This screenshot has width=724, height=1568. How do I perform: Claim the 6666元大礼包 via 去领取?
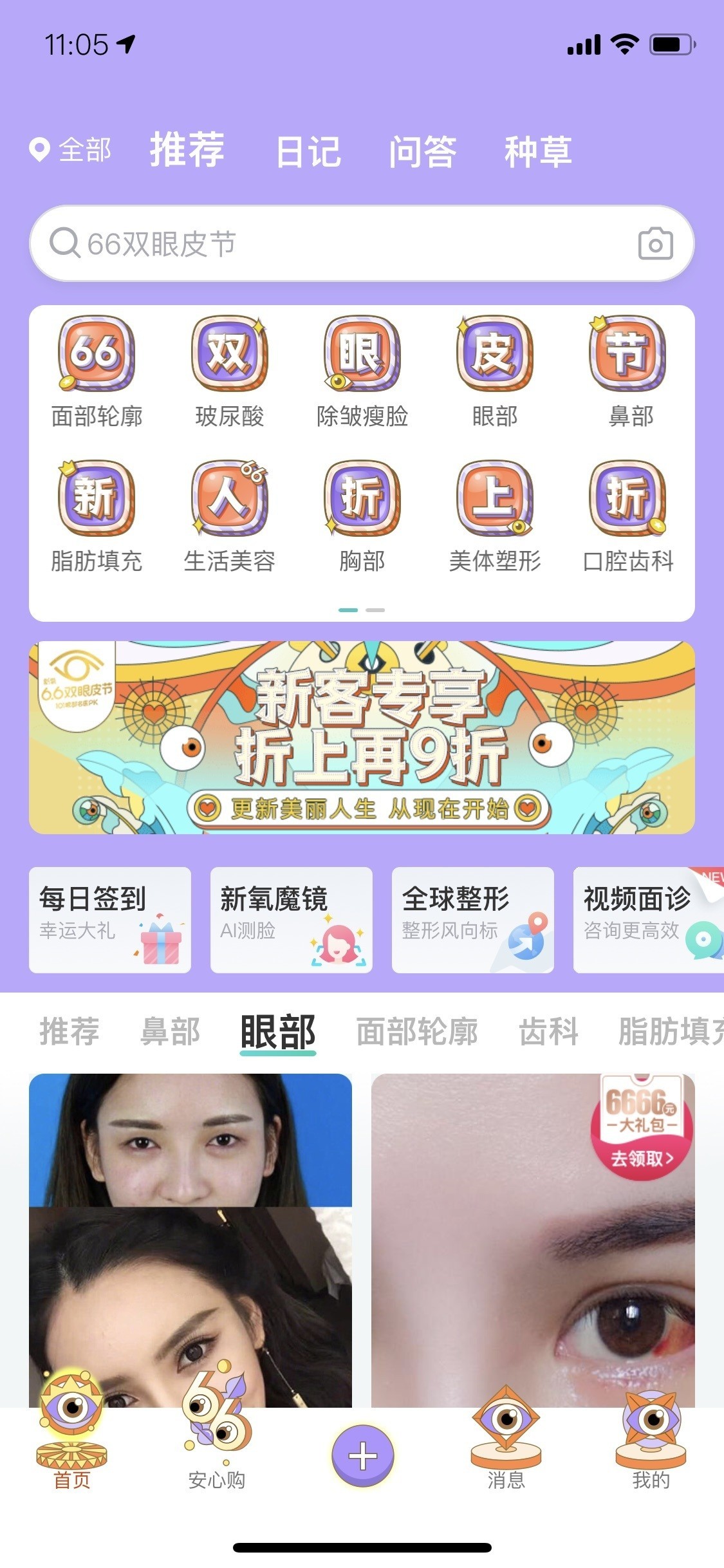[642, 1158]
